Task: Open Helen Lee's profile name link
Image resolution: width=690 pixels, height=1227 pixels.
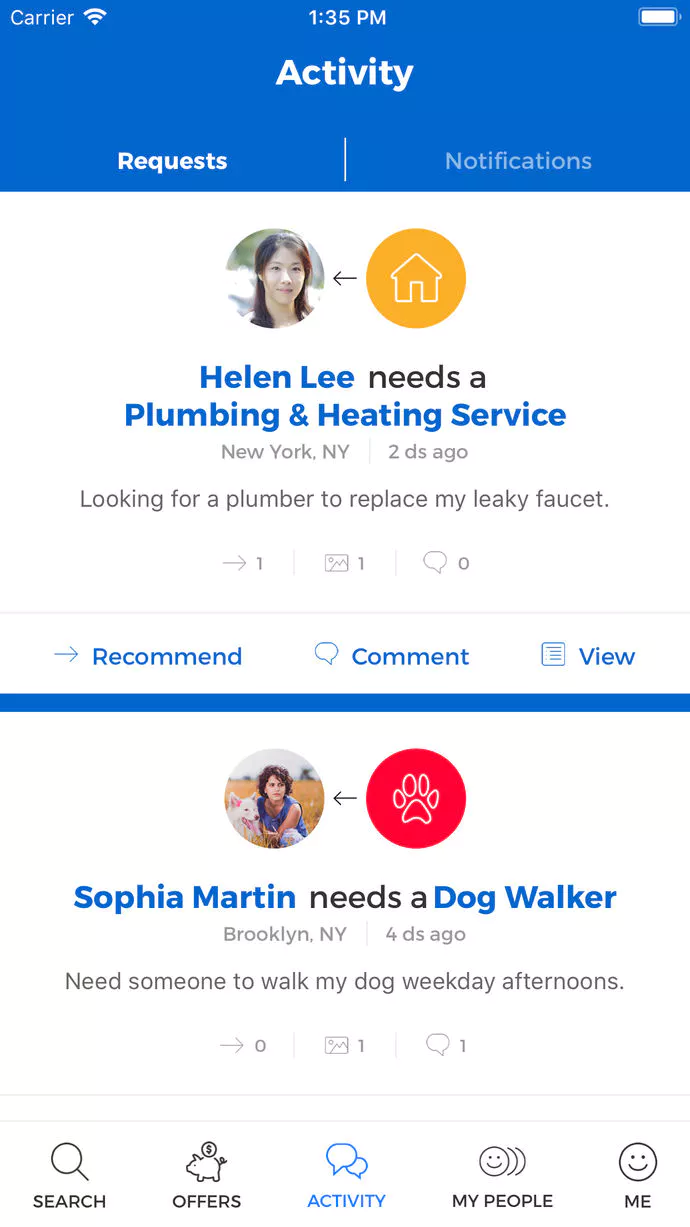Action: [x=277, y=377]
